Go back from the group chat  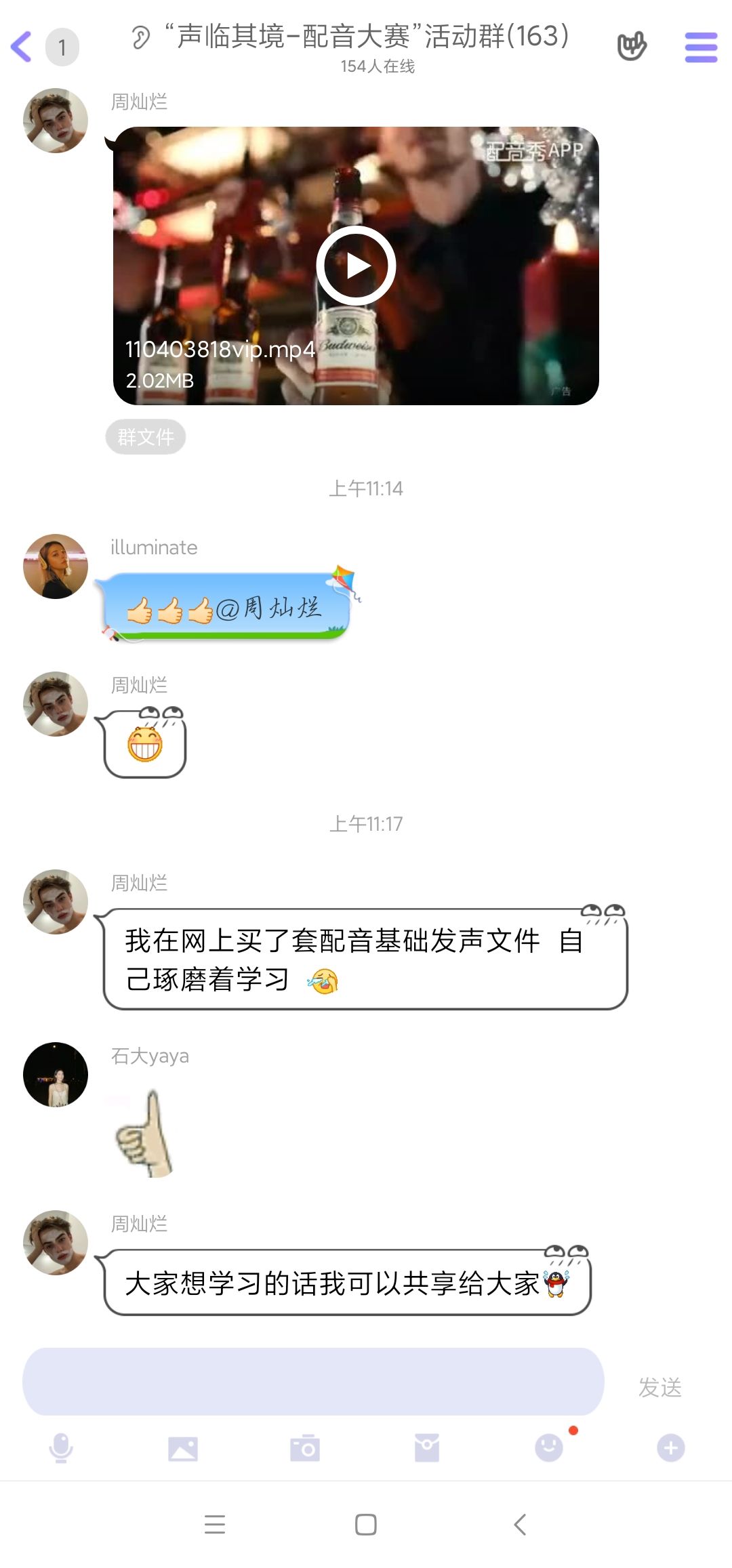[22, 47]
